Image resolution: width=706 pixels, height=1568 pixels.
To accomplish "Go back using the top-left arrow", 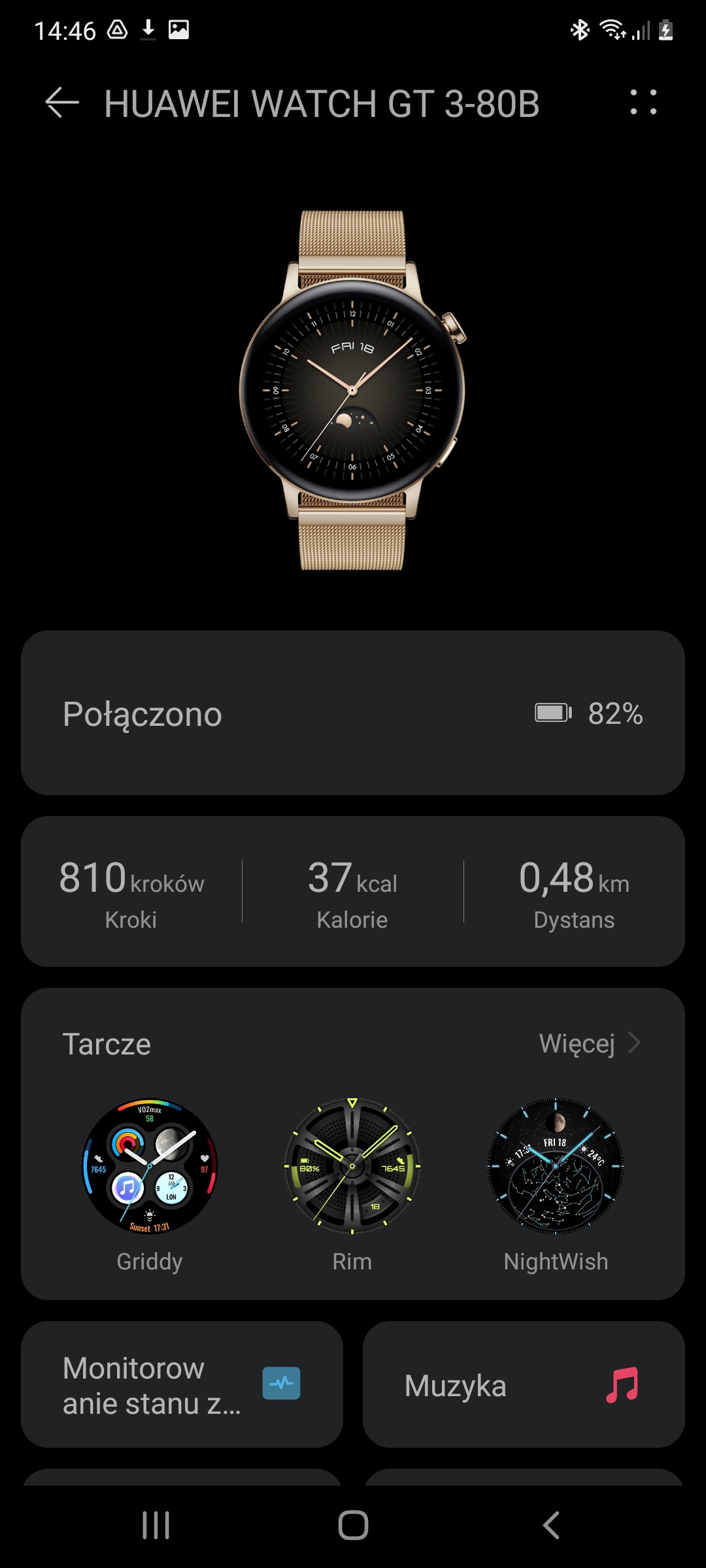I will coord(62,103).
